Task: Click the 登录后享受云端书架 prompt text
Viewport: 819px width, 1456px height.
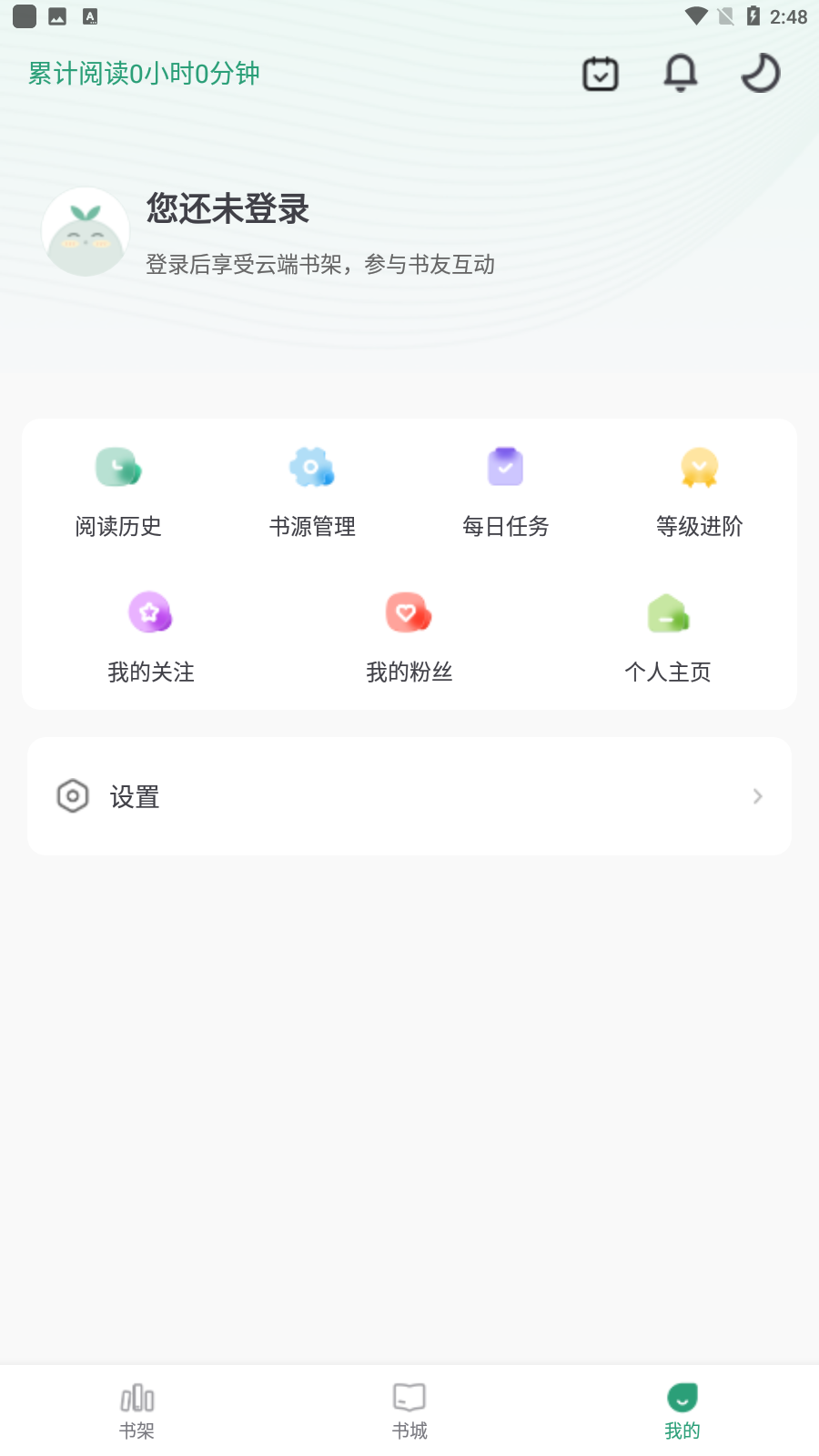Action: click(318, 264)
